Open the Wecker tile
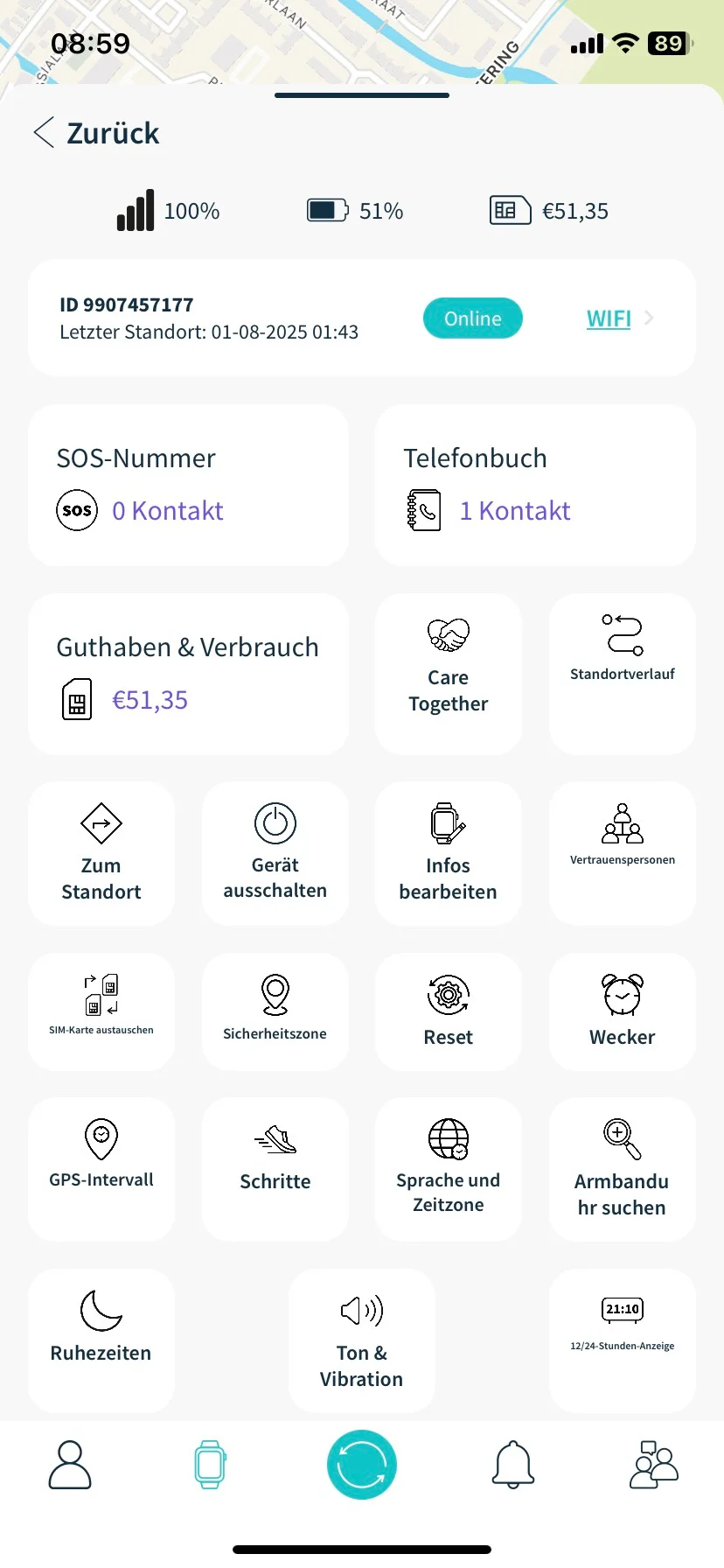The height and width of the screenshot is (1568, 724). tap(623, 1011)
